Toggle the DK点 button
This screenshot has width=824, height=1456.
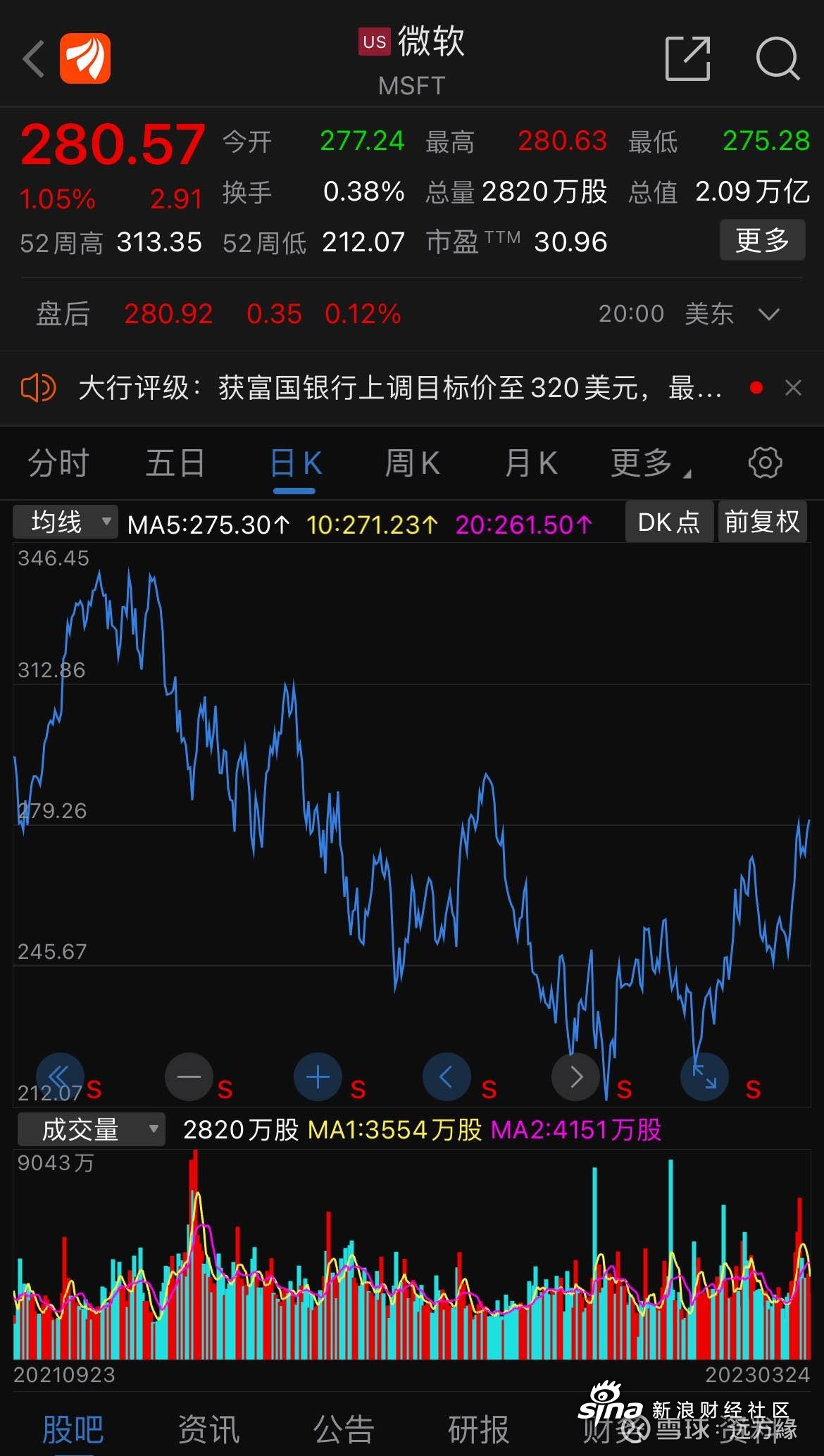click(669, 522)
